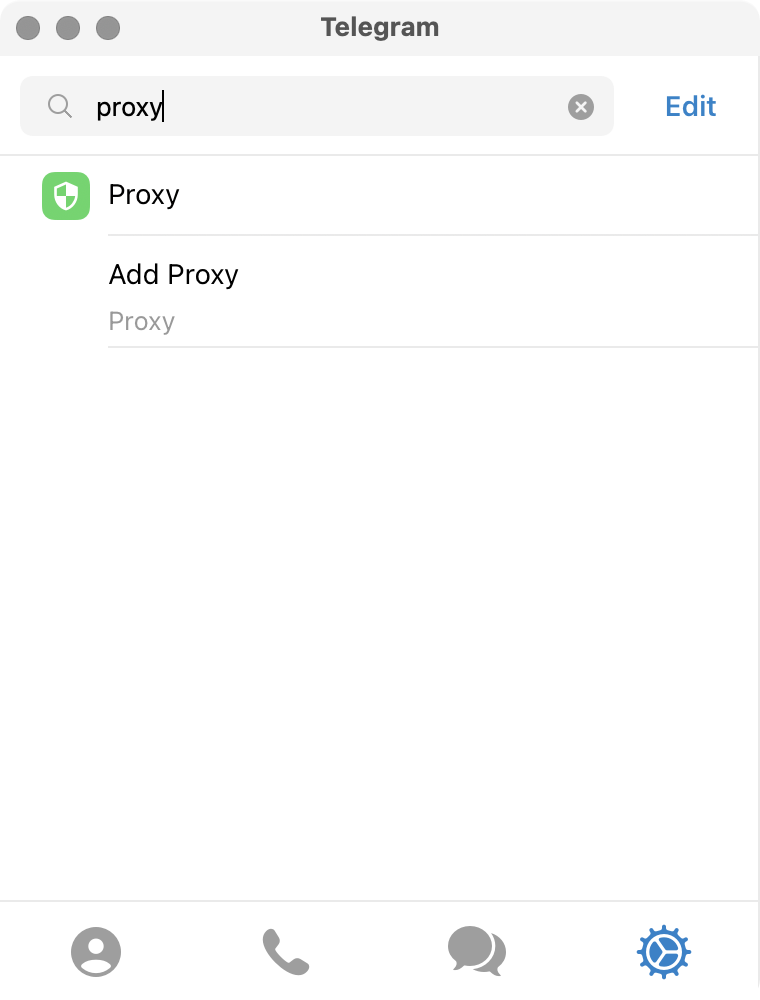The height and width of the screenshot is (1000, 760).
Task: Close the Telegram window
Action: coord(28,28)
